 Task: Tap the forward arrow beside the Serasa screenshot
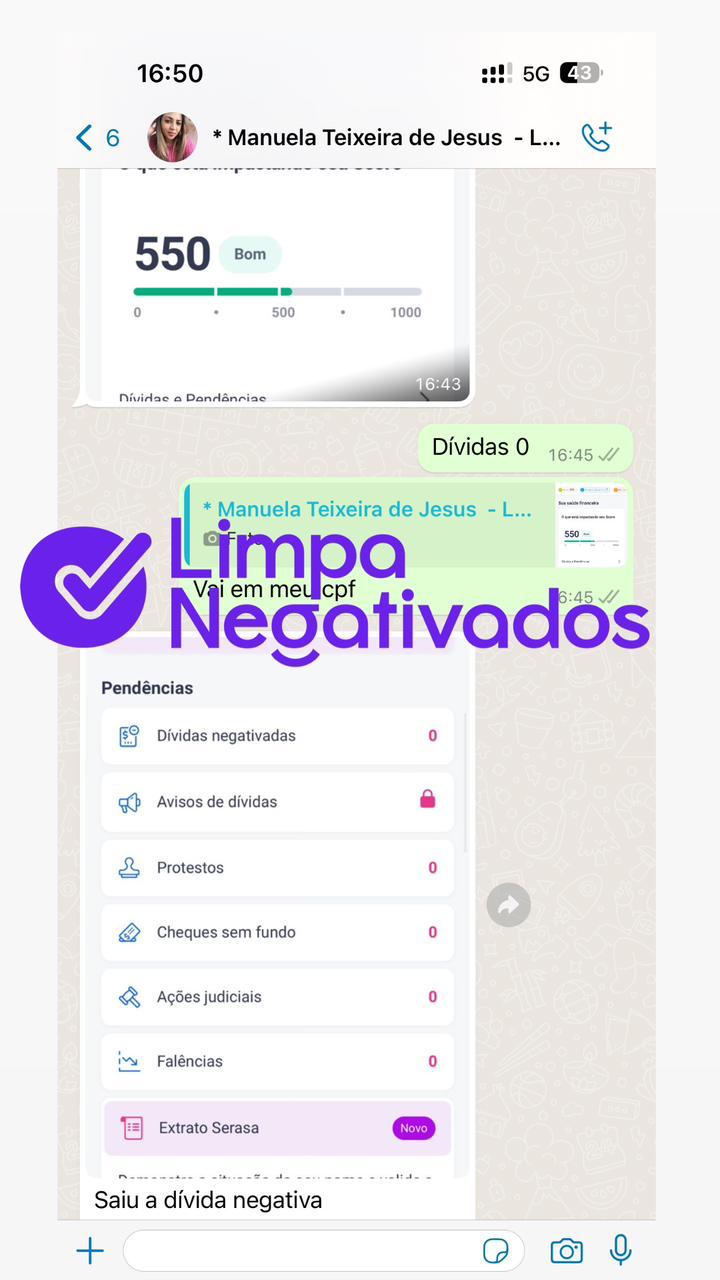509,905
